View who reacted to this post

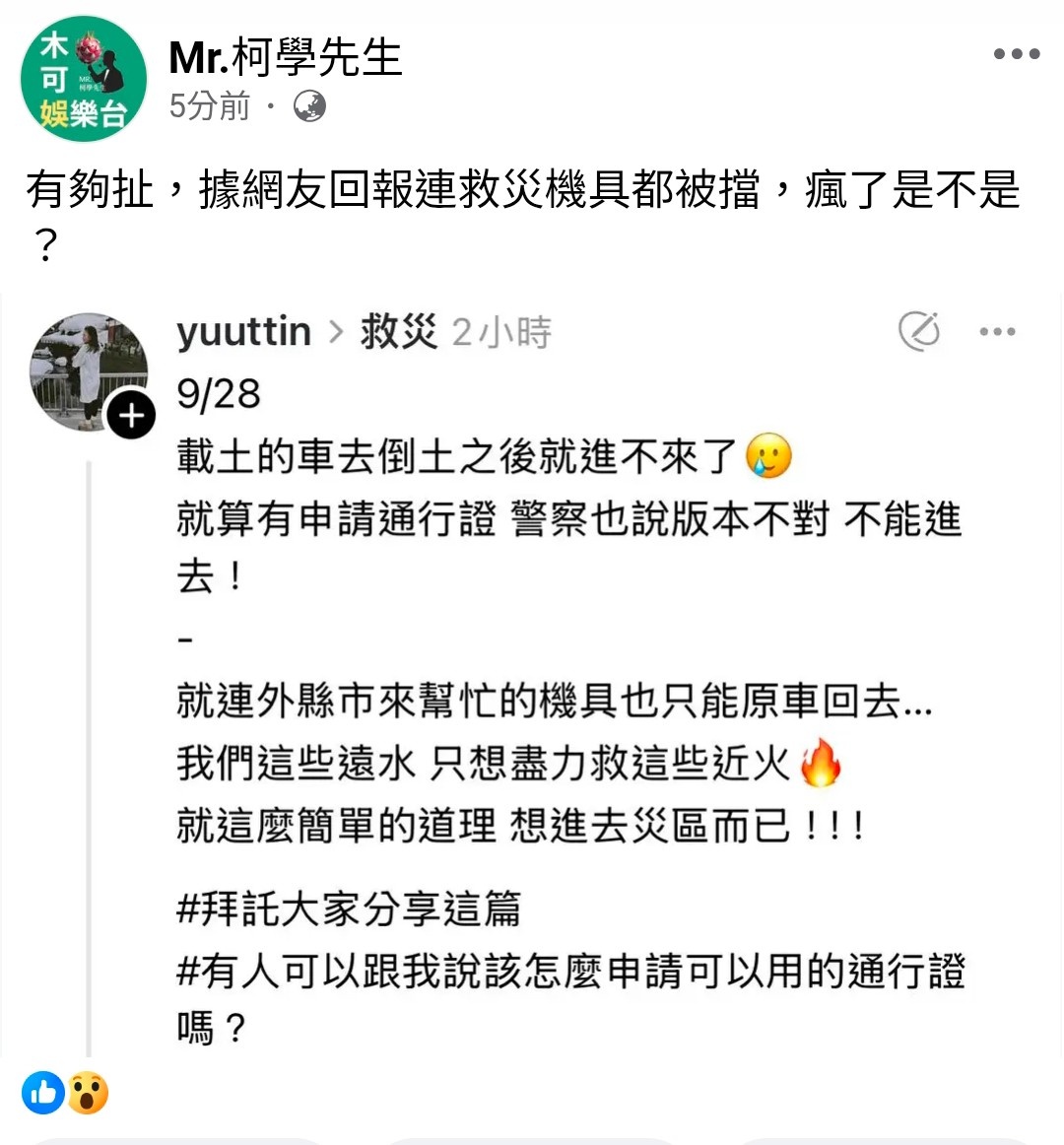point(65,1092)
